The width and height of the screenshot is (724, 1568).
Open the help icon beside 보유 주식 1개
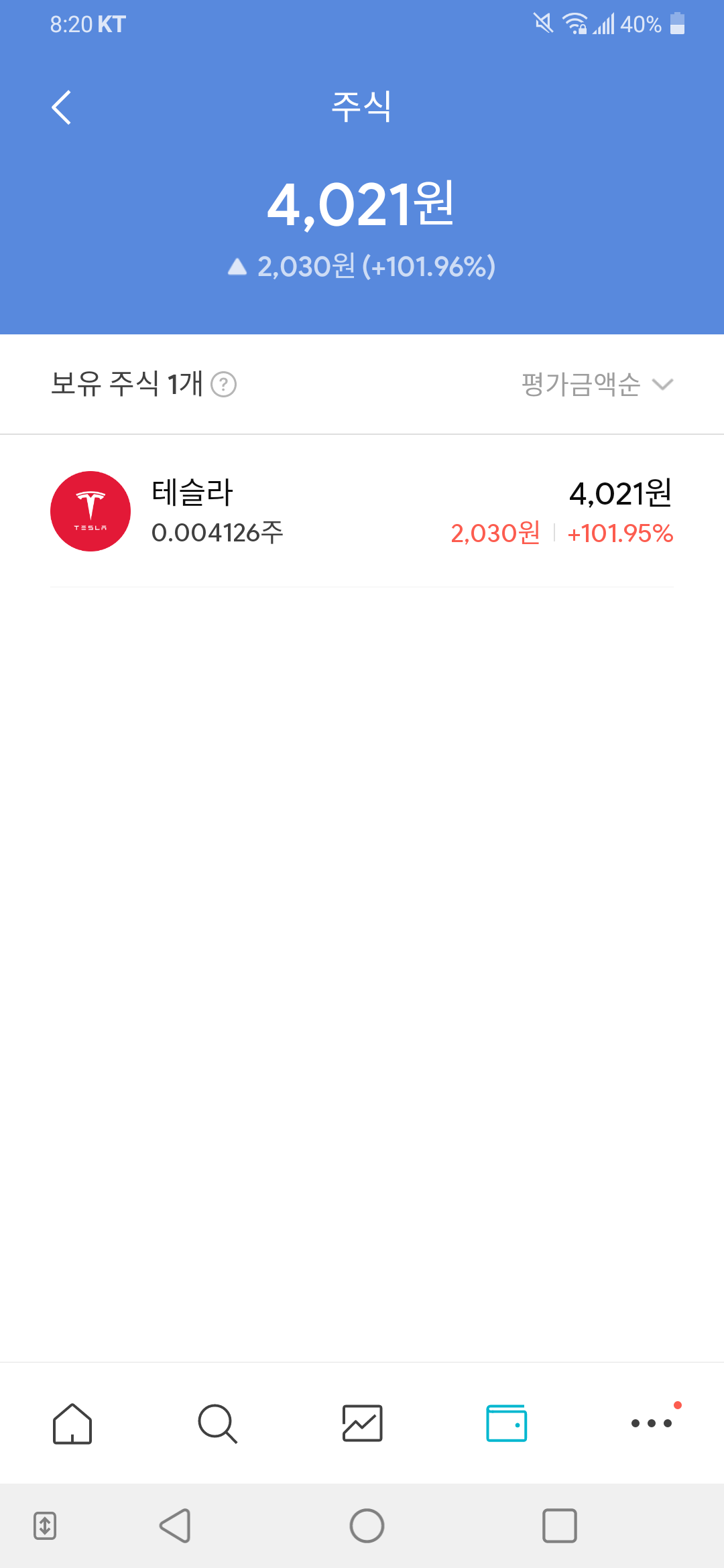pos(223,385)
